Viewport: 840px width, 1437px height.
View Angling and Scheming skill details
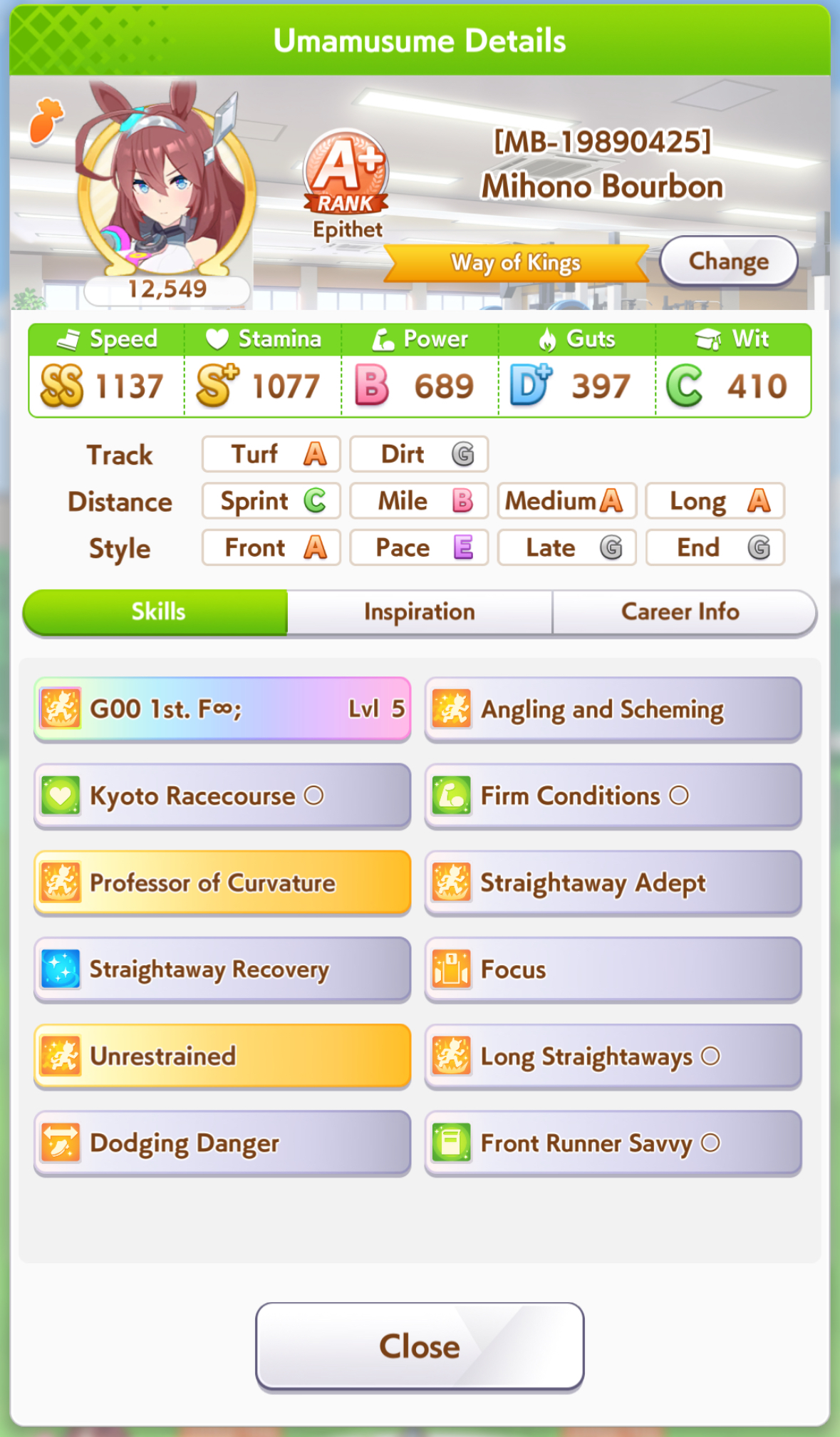click(613, 709)
